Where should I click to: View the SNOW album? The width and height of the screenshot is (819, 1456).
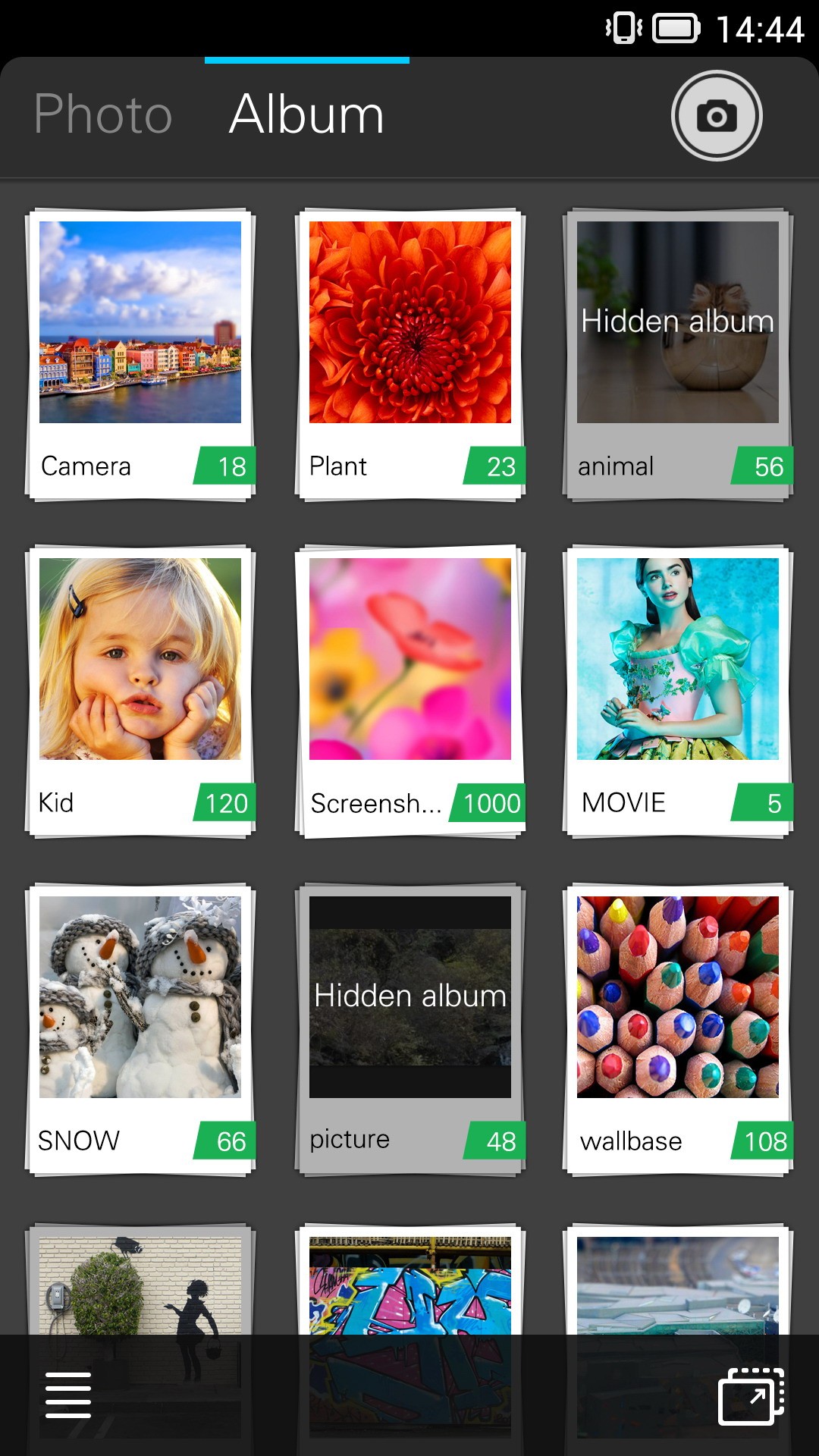click(x=140, y=1030)
